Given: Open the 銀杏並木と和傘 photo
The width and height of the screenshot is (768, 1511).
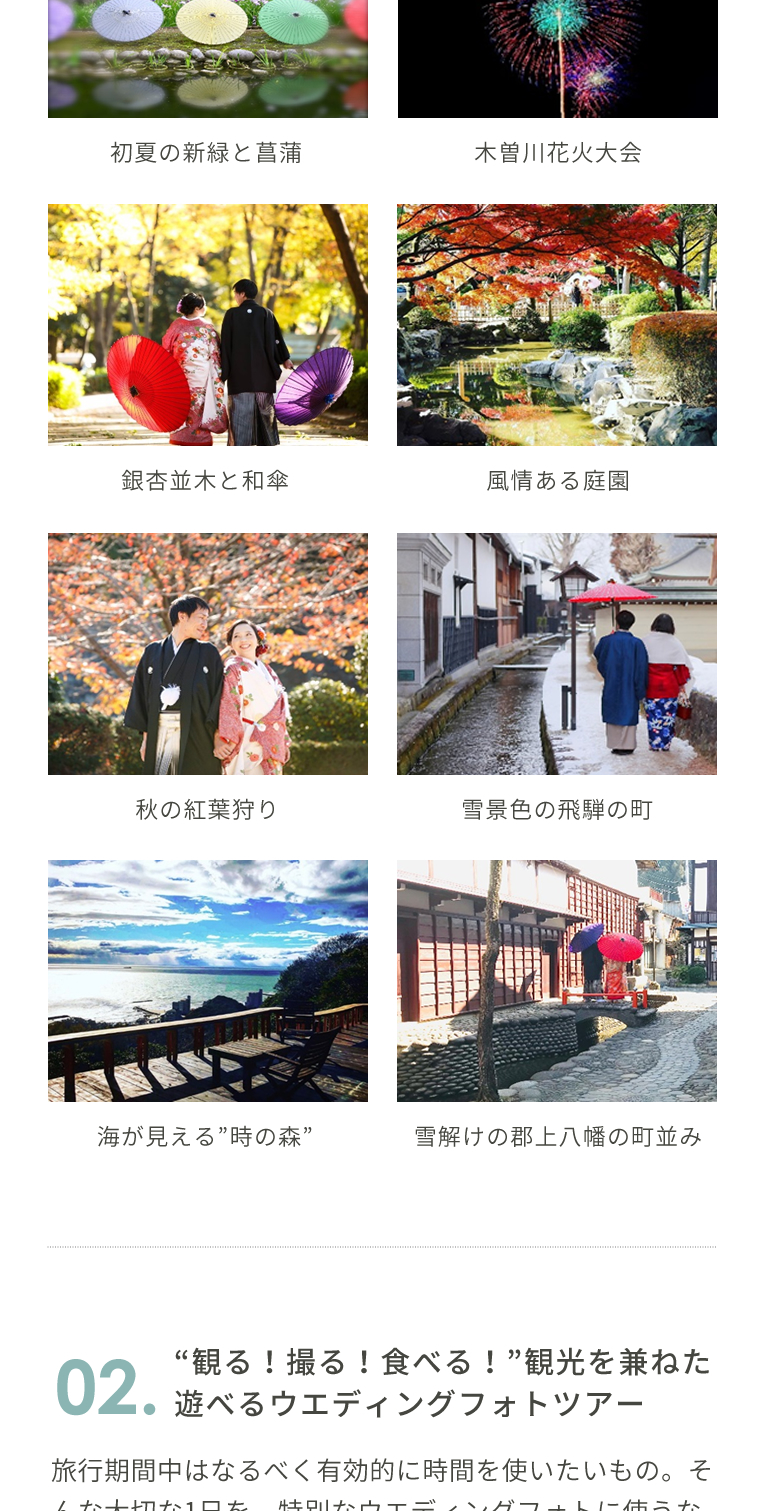Looking at the screenshot, I should 208,325.
